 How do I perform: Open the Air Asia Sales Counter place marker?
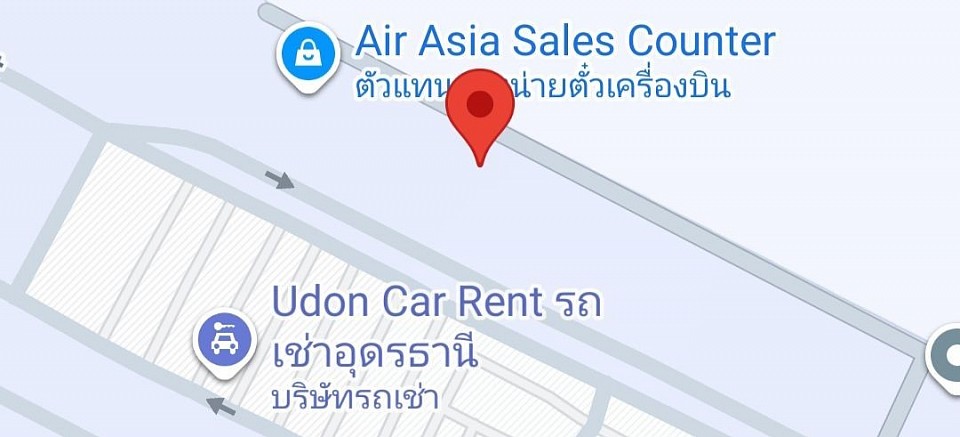(x=305, y=56)
